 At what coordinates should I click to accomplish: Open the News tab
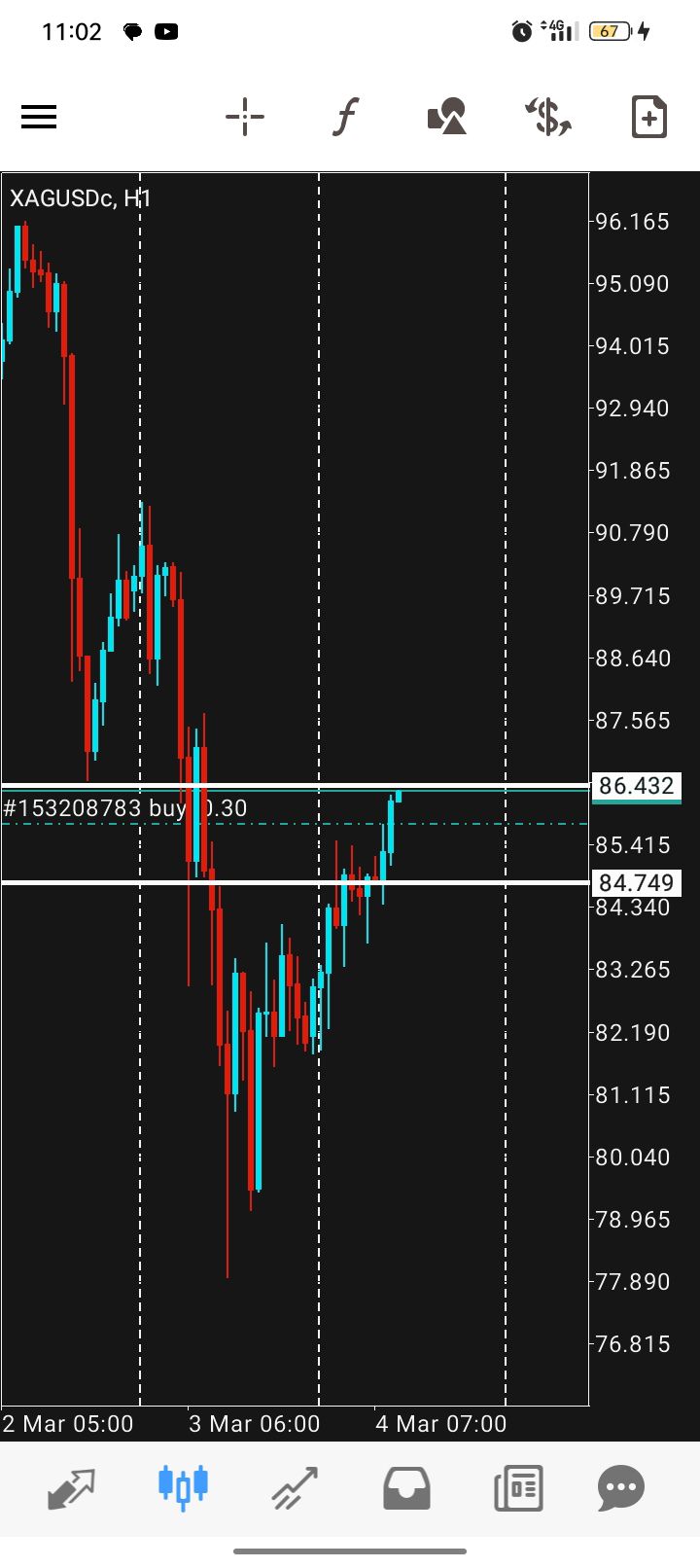517,1487
